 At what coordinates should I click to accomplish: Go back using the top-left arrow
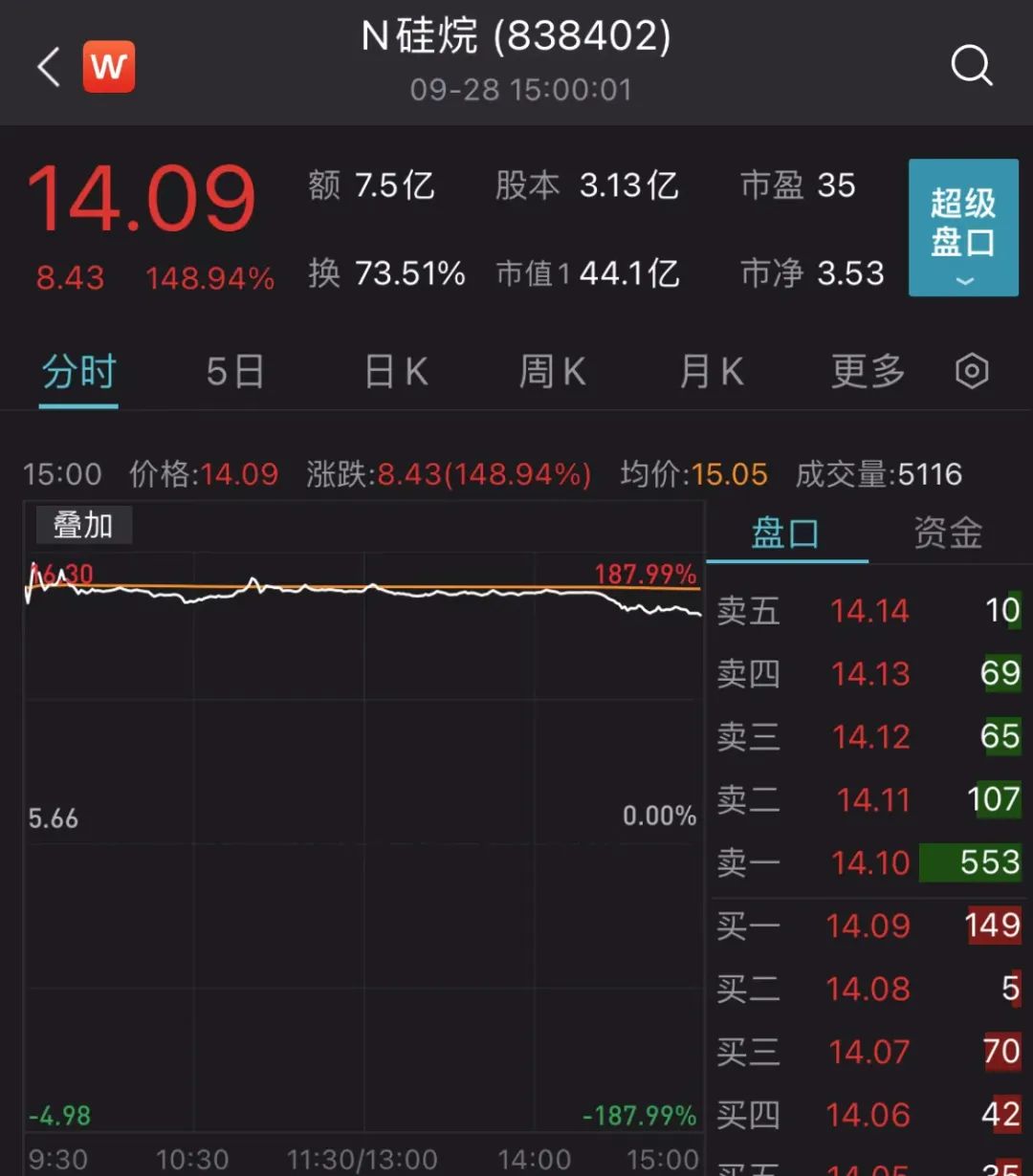pyautogui.click(x=48, y=68)
